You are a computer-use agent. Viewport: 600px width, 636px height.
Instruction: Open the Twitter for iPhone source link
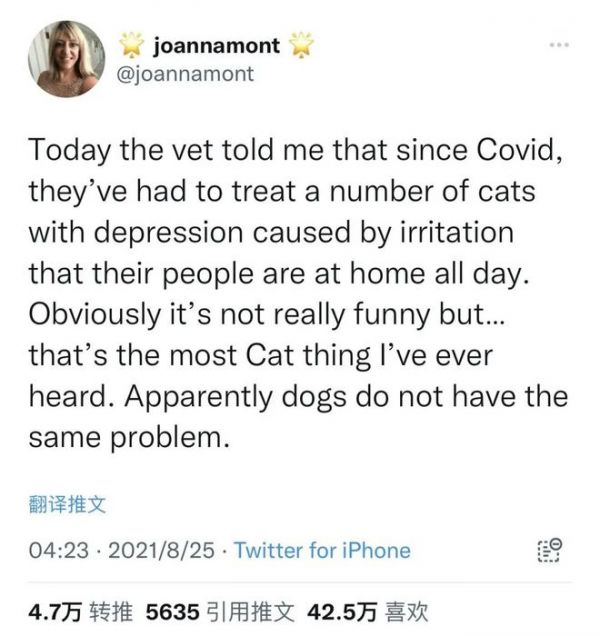[x=322, y=550]
